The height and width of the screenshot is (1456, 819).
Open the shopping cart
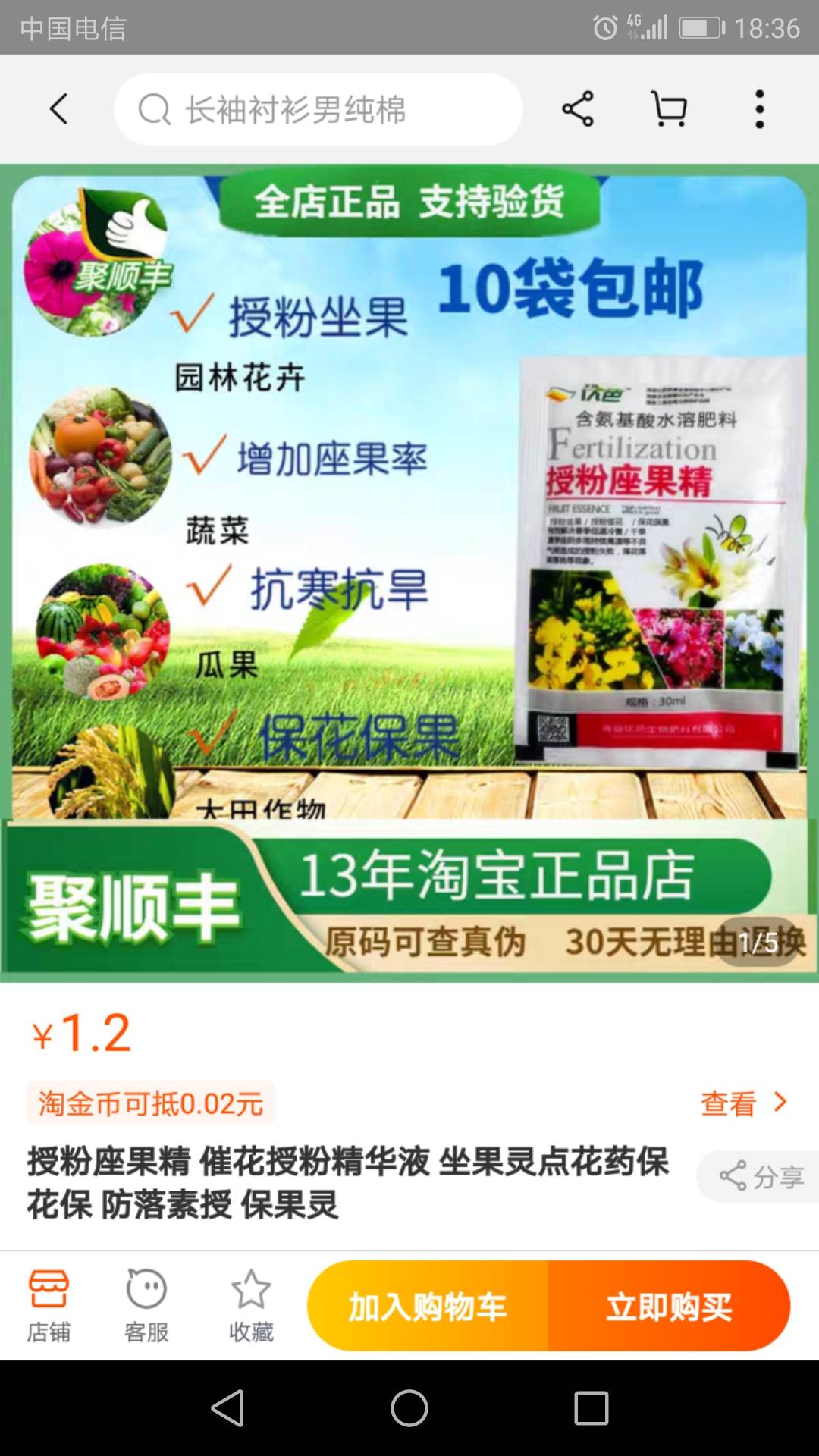[670, 109]
